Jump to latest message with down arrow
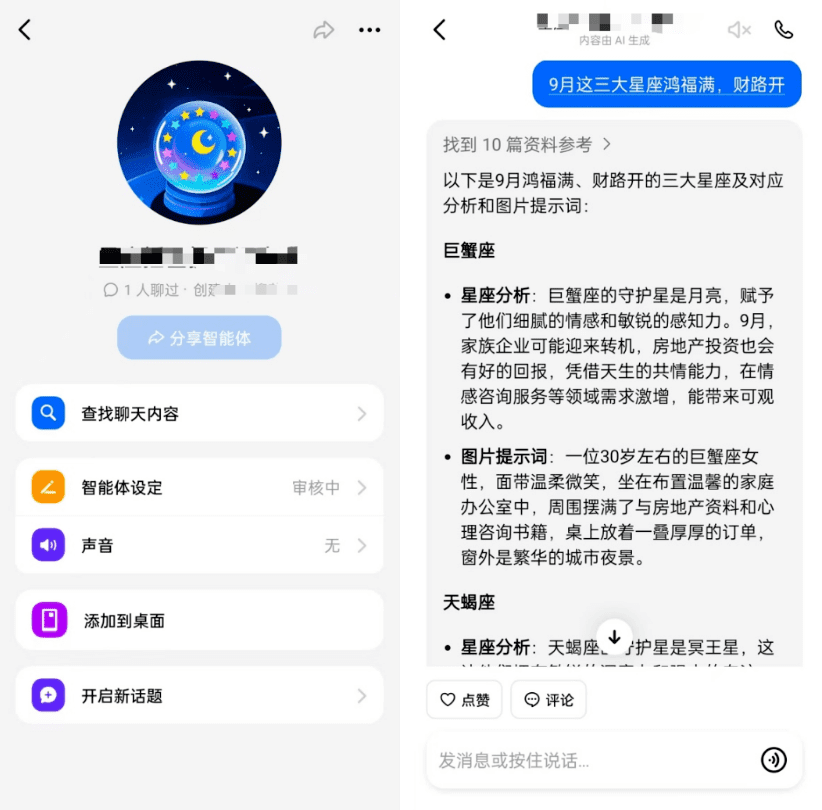The image size is (822, 810). pos(614,634)
